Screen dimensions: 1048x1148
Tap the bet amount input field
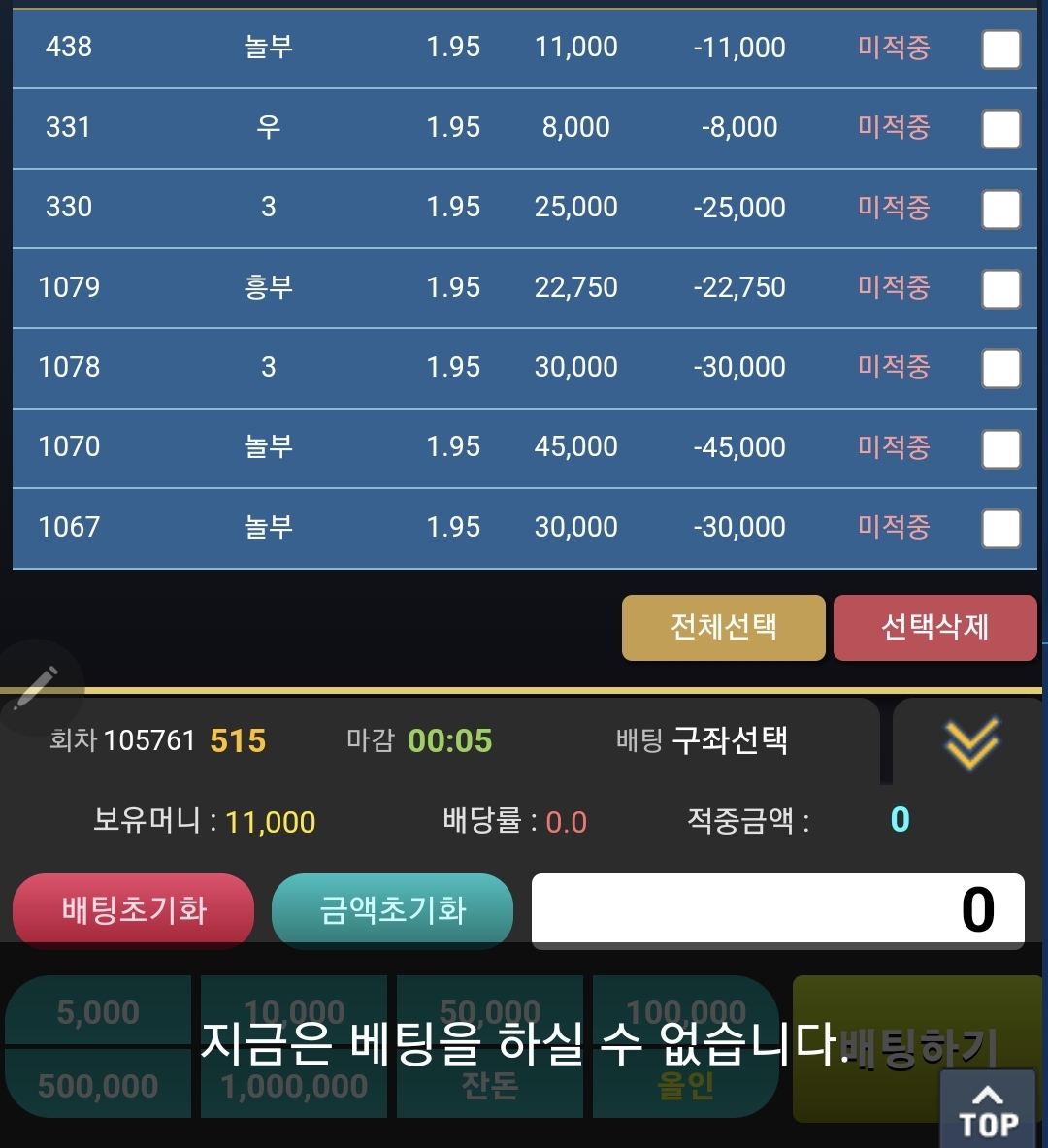776,910
